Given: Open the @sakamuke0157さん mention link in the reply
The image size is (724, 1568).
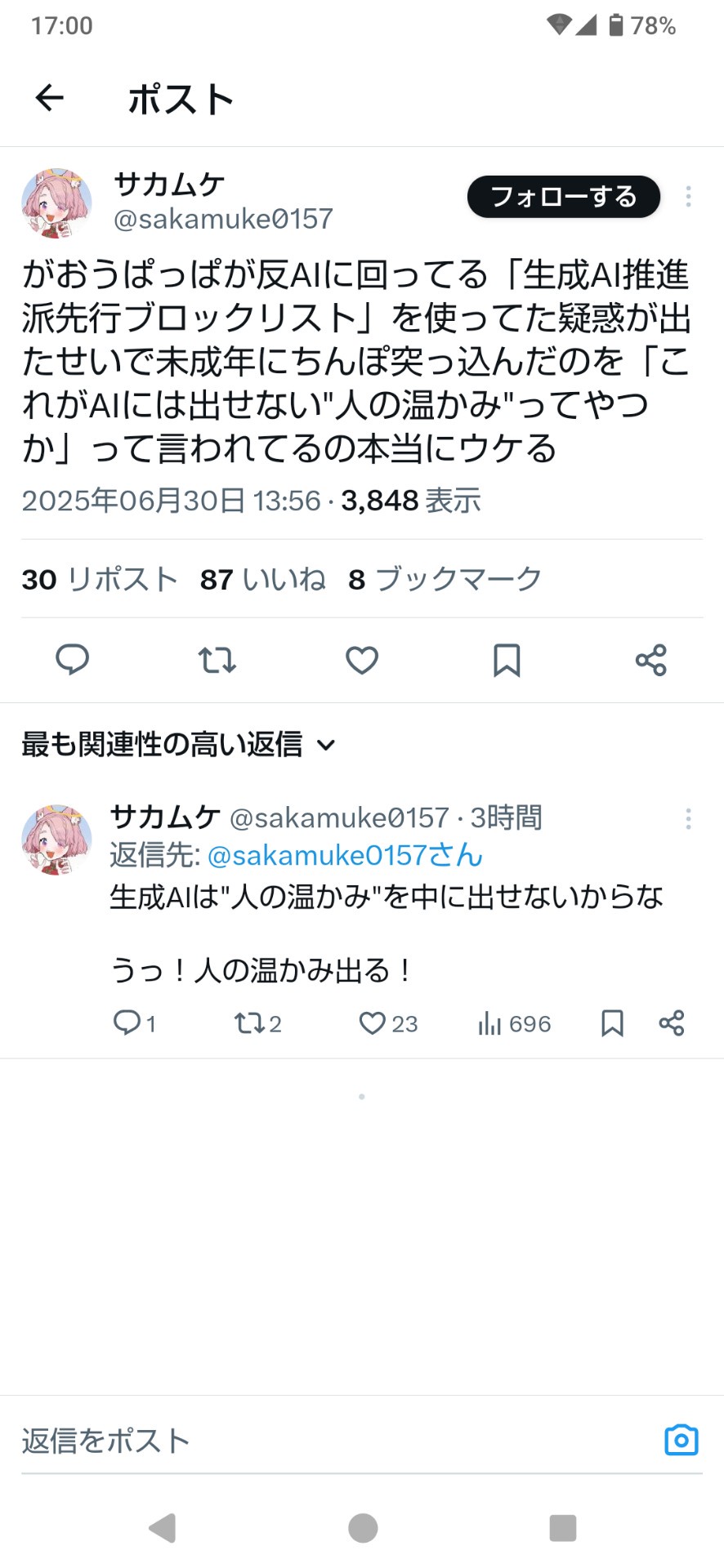Looking at the screenshot, I should tap(345, 855).
